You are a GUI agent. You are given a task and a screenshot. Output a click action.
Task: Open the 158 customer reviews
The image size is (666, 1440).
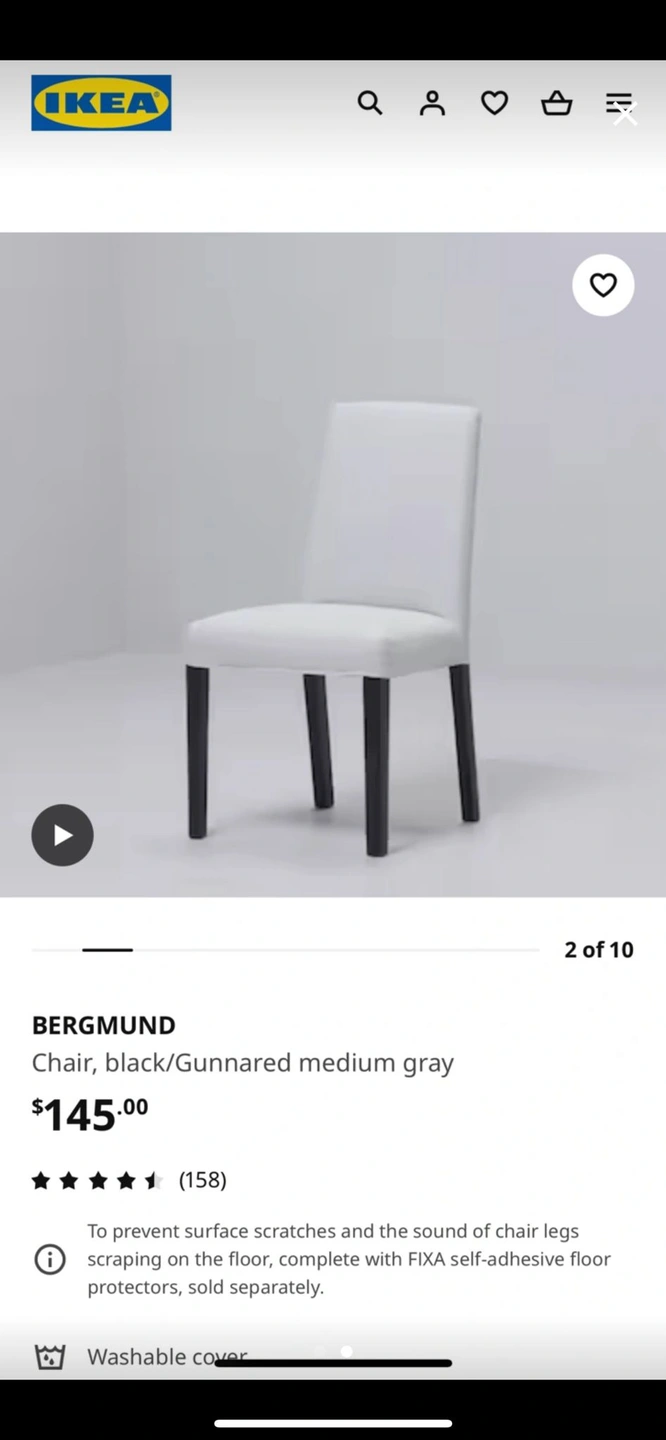202,1180
